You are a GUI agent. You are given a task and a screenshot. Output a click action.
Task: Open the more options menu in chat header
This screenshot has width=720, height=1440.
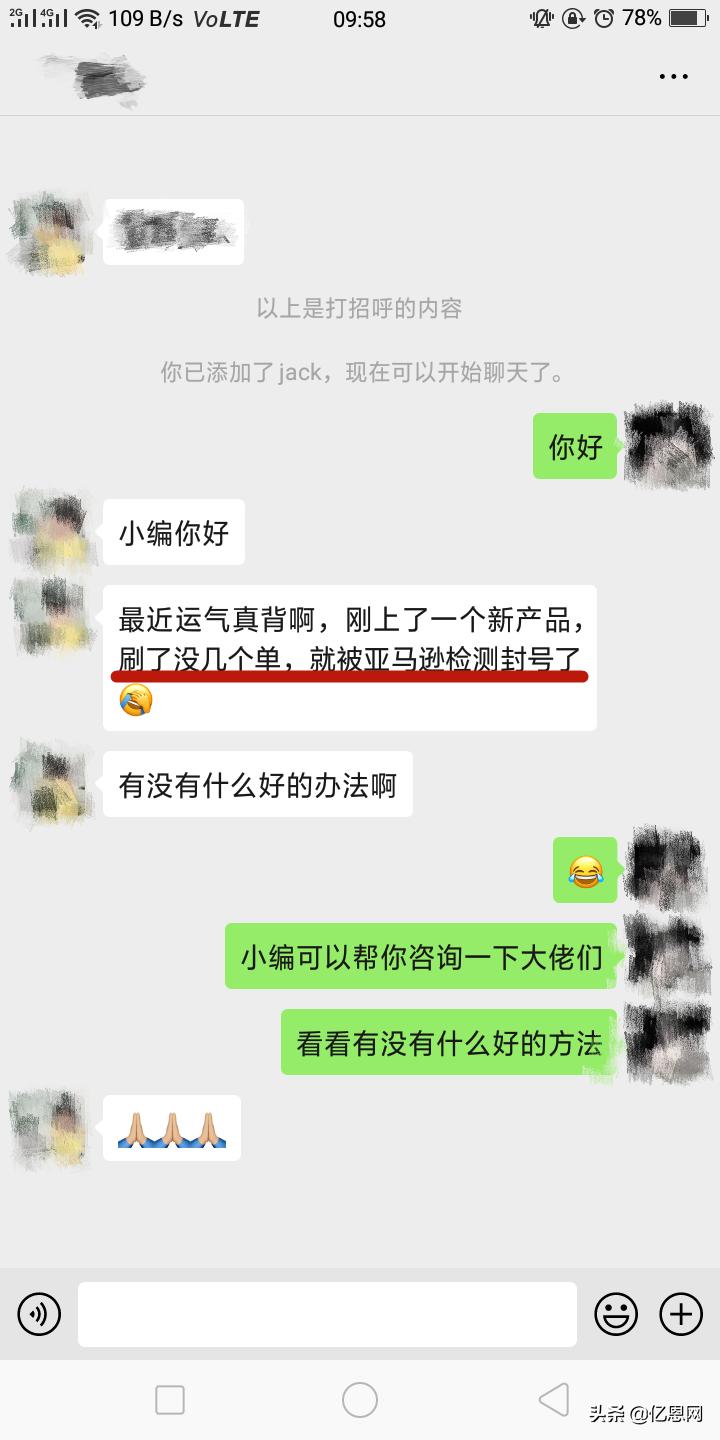(x=673, y=77)
